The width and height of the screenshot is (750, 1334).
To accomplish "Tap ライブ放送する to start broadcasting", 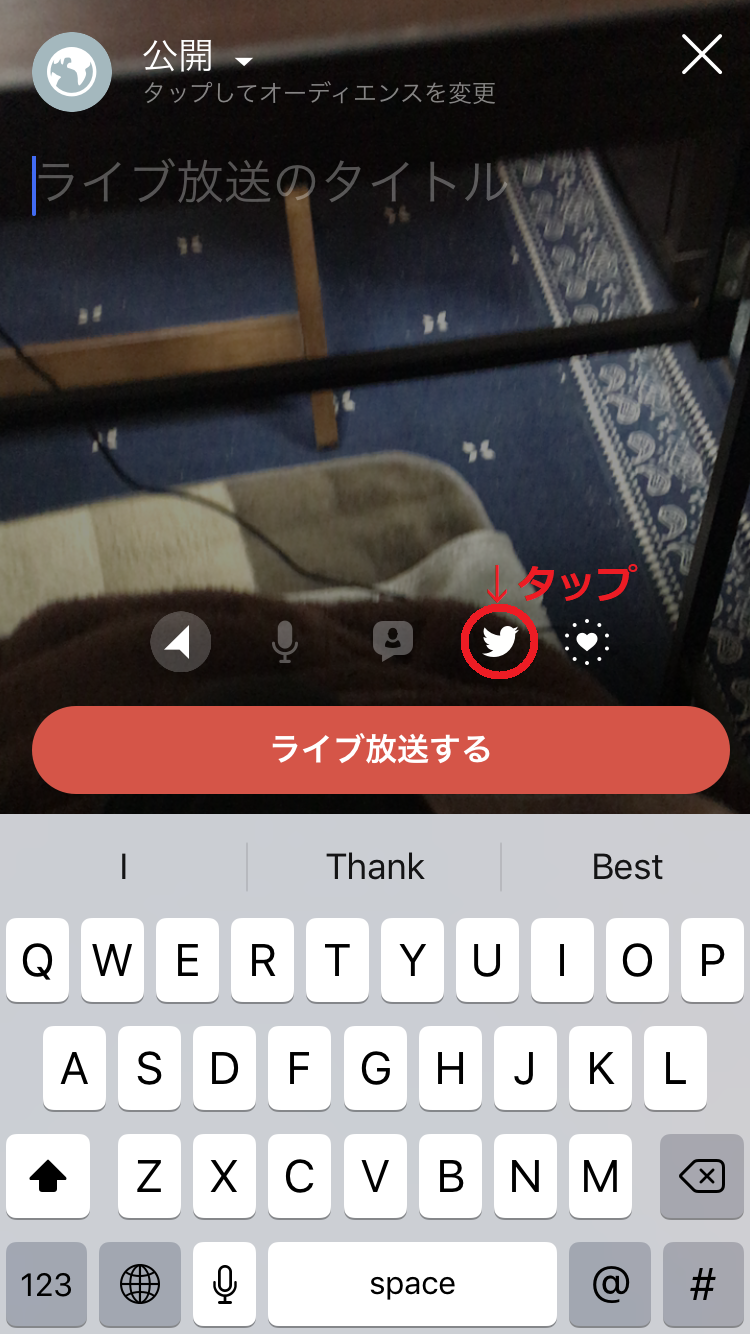I will (375, 750).
